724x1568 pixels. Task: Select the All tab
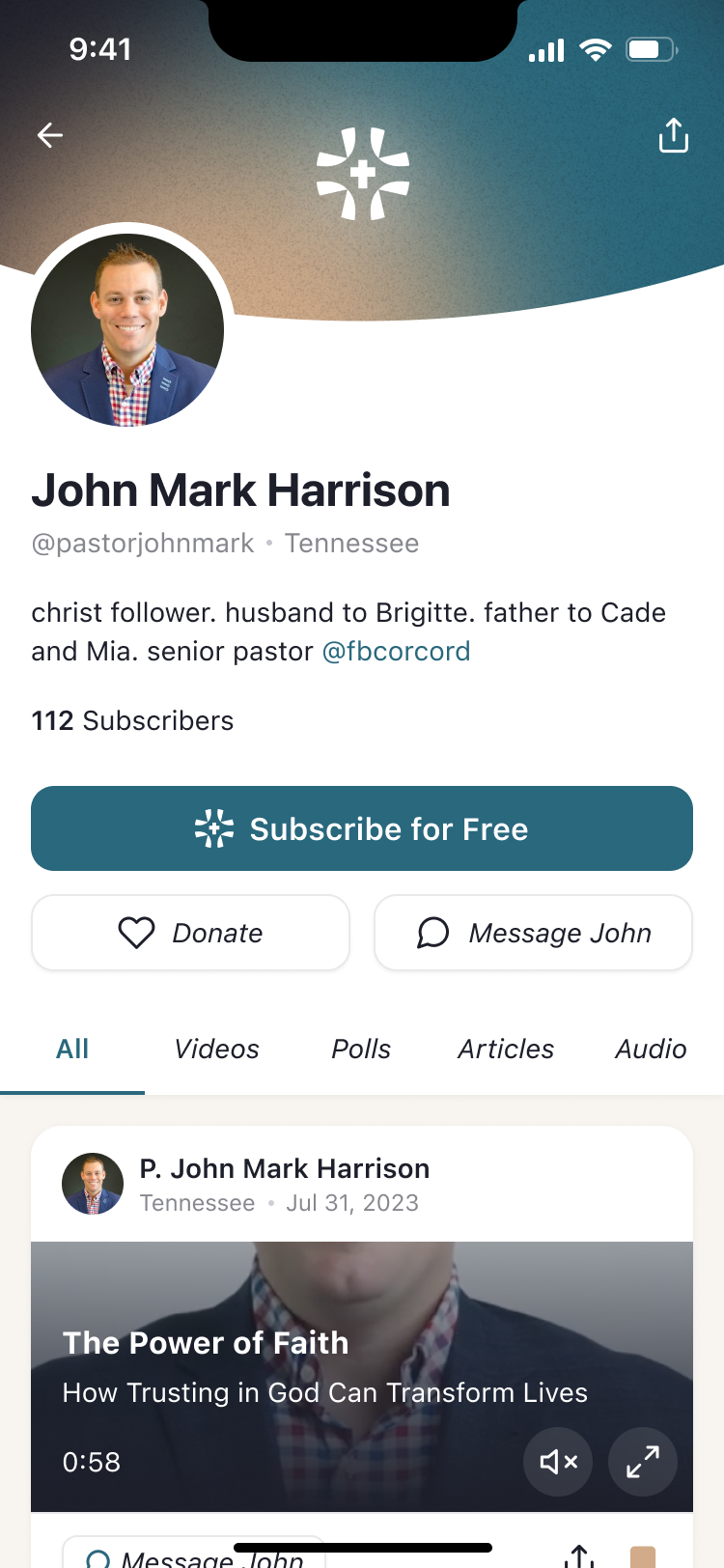[x=72, y=1049]
